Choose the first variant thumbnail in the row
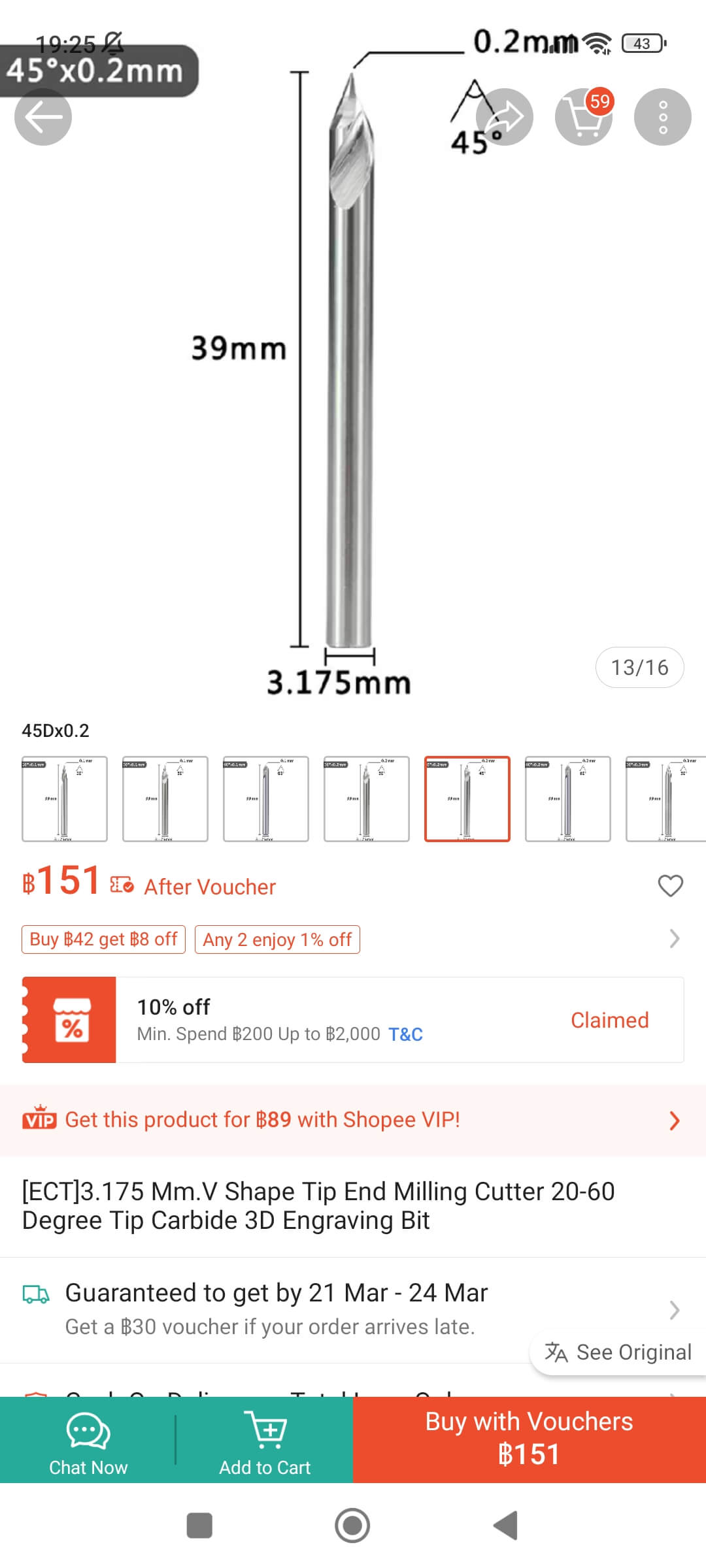 (65, 798)
